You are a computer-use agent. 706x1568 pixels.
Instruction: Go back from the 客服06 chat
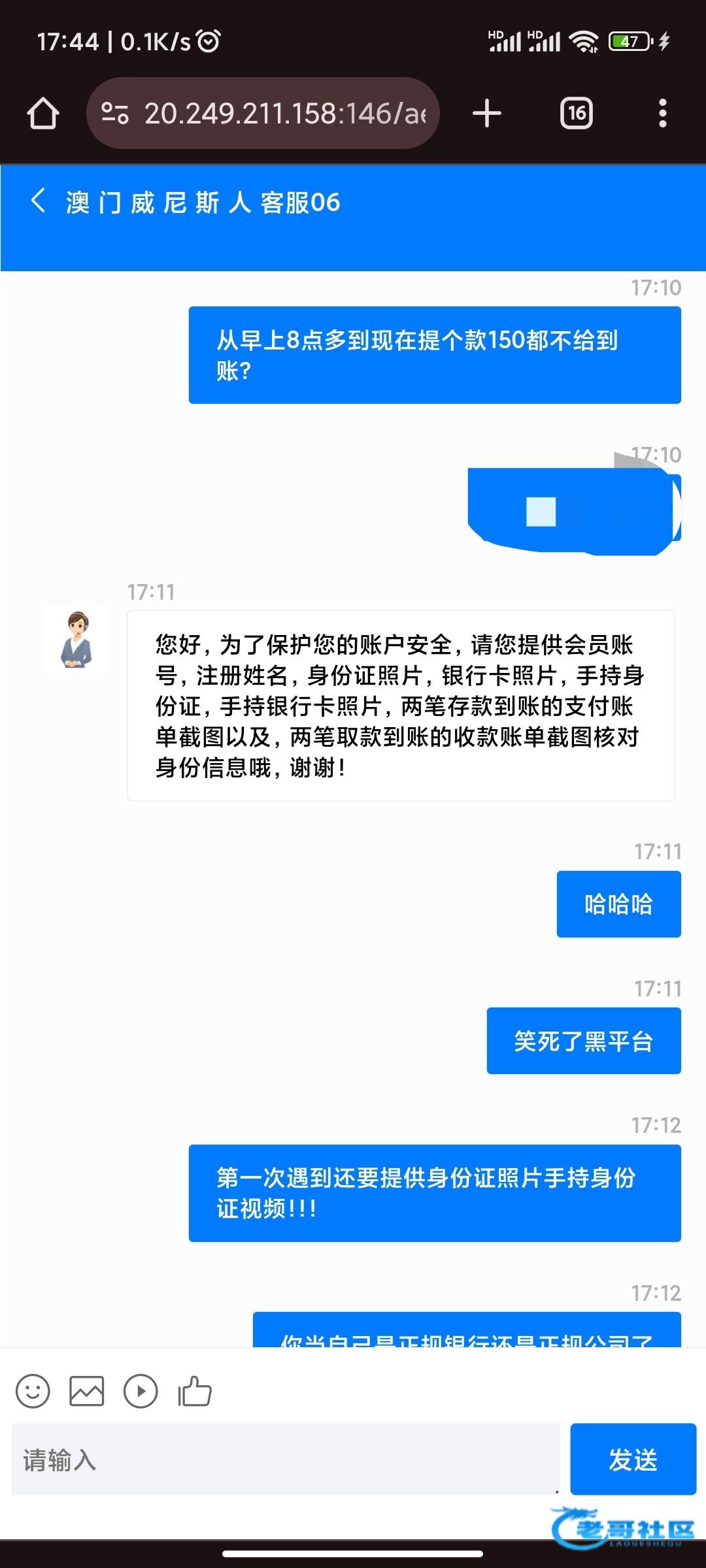[39, 201]
